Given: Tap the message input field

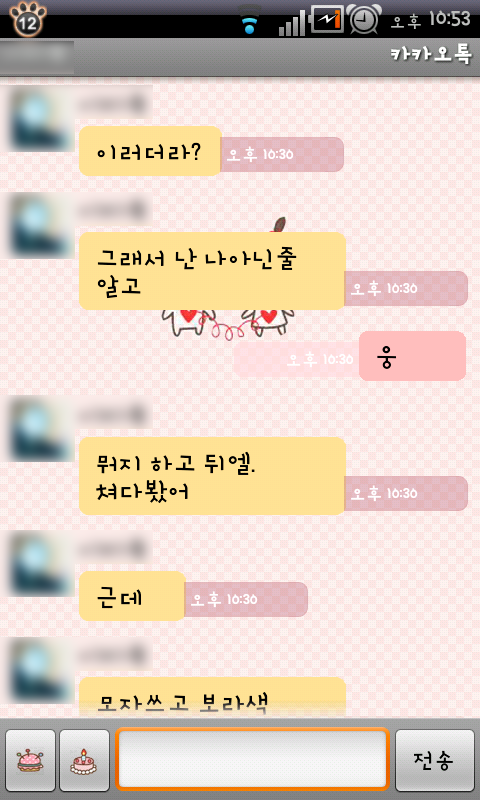Looking at the screenshot, I should (x=252, y=759).
